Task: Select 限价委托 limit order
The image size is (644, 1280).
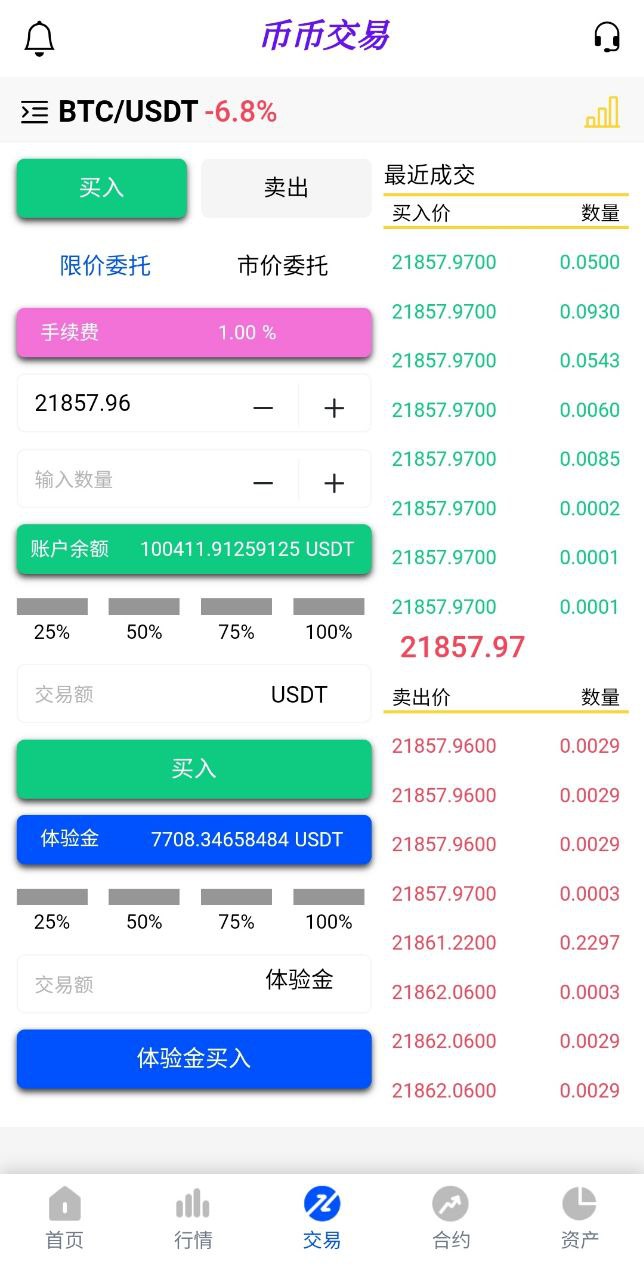Action: [x=105, y=266]
